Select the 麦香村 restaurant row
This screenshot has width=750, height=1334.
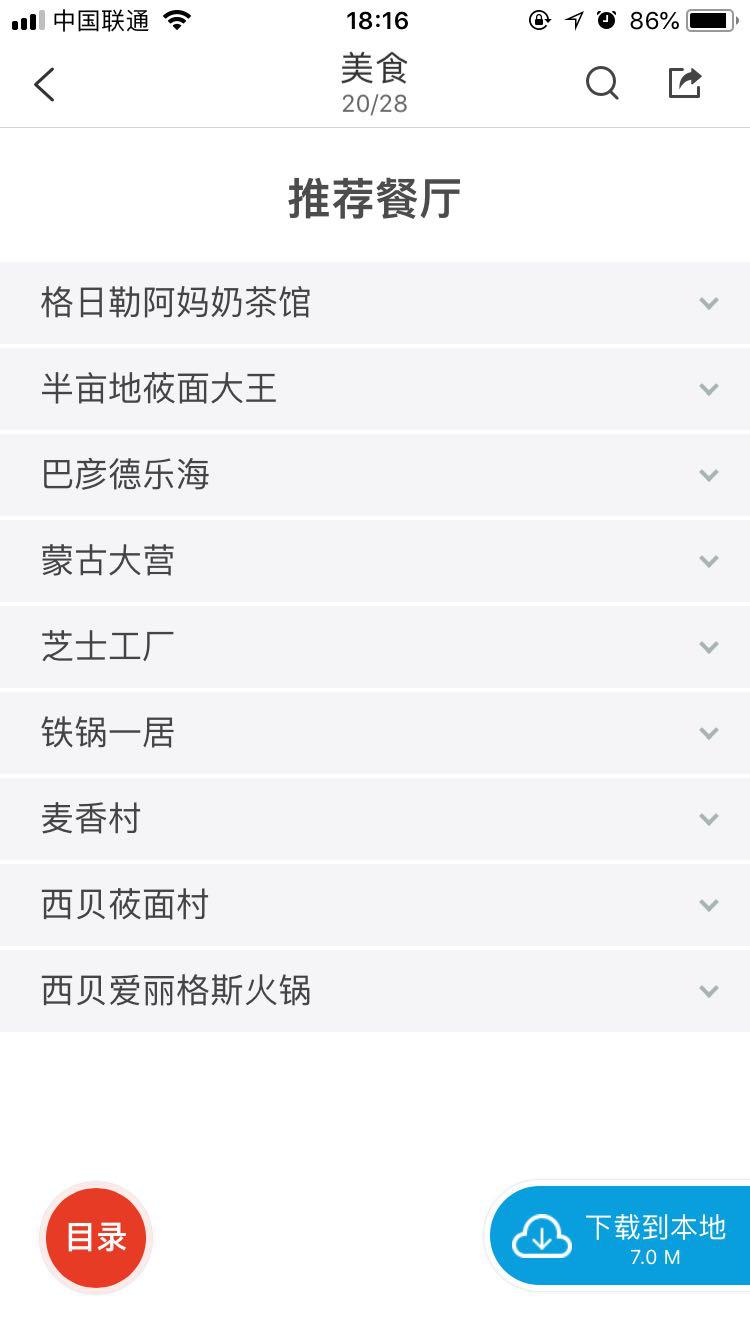(x=375, y=819)
